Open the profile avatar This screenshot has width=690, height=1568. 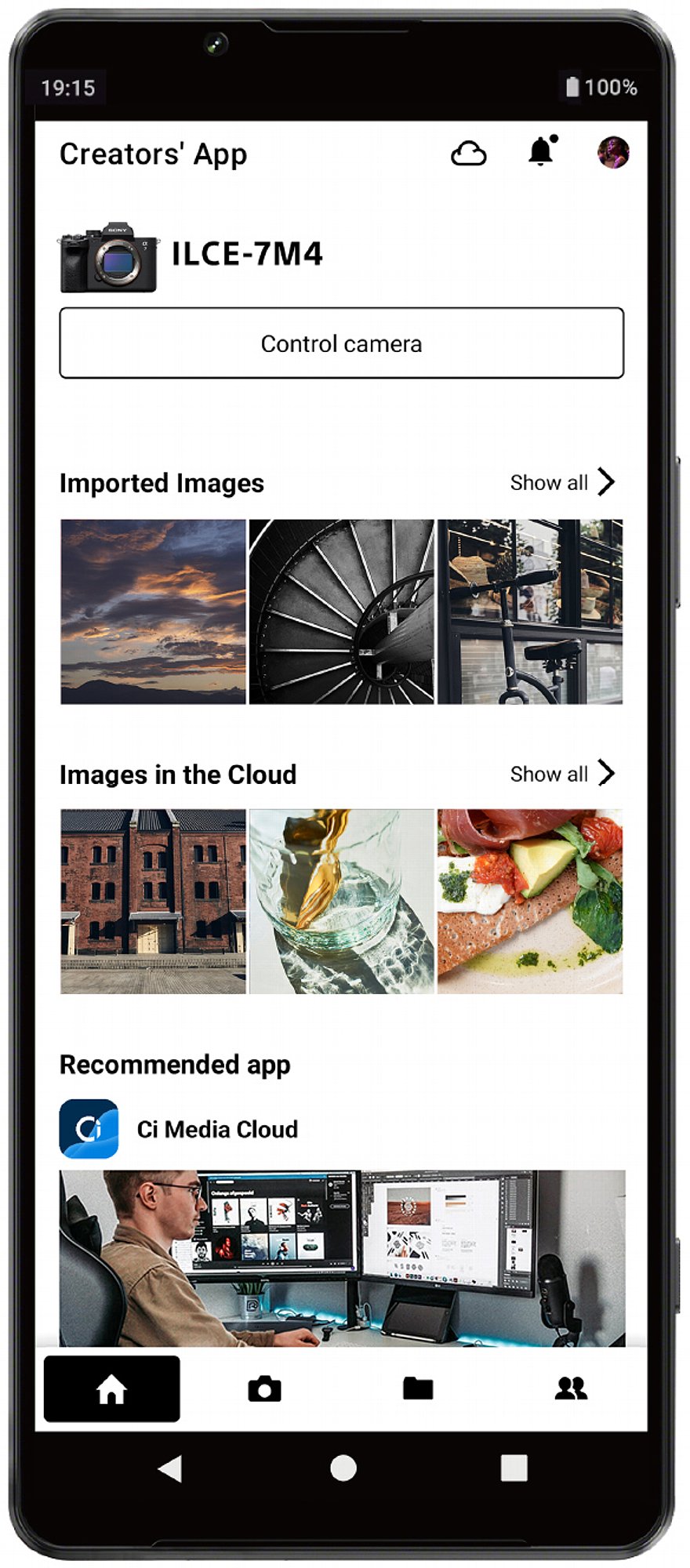click(x=613, y=152)
